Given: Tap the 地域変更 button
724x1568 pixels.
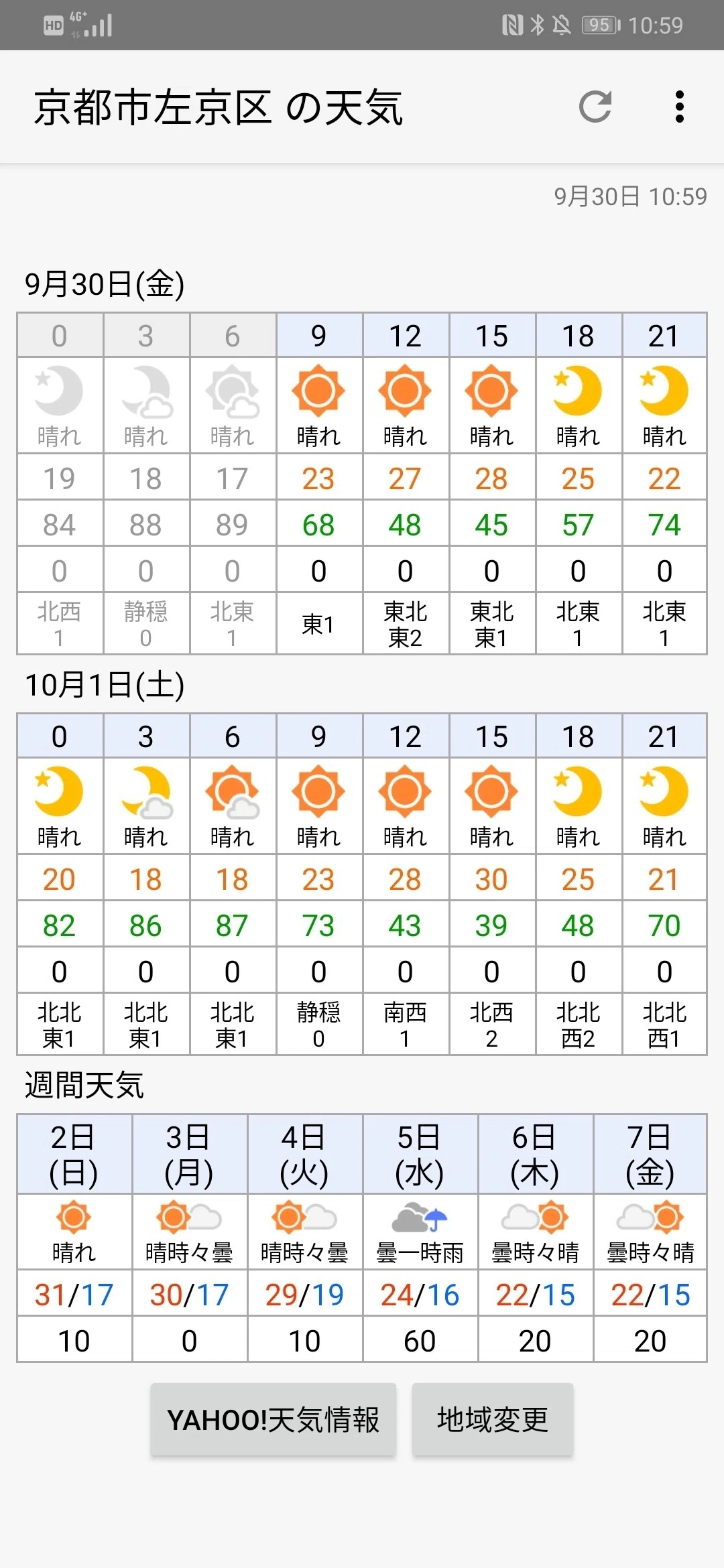Looking at the screenshot, I should point(493,1420).
